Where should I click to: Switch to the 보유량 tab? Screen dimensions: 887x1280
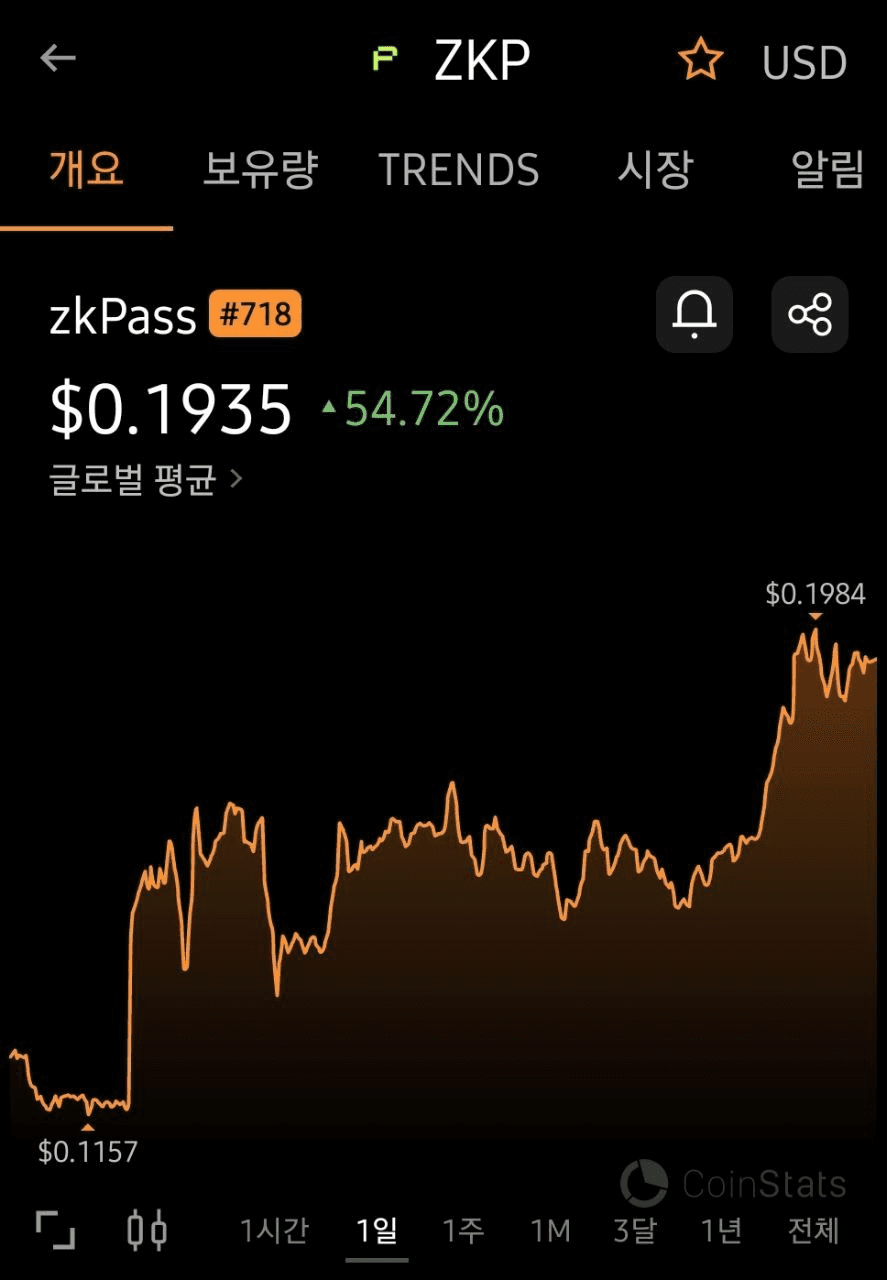[260, 170]
